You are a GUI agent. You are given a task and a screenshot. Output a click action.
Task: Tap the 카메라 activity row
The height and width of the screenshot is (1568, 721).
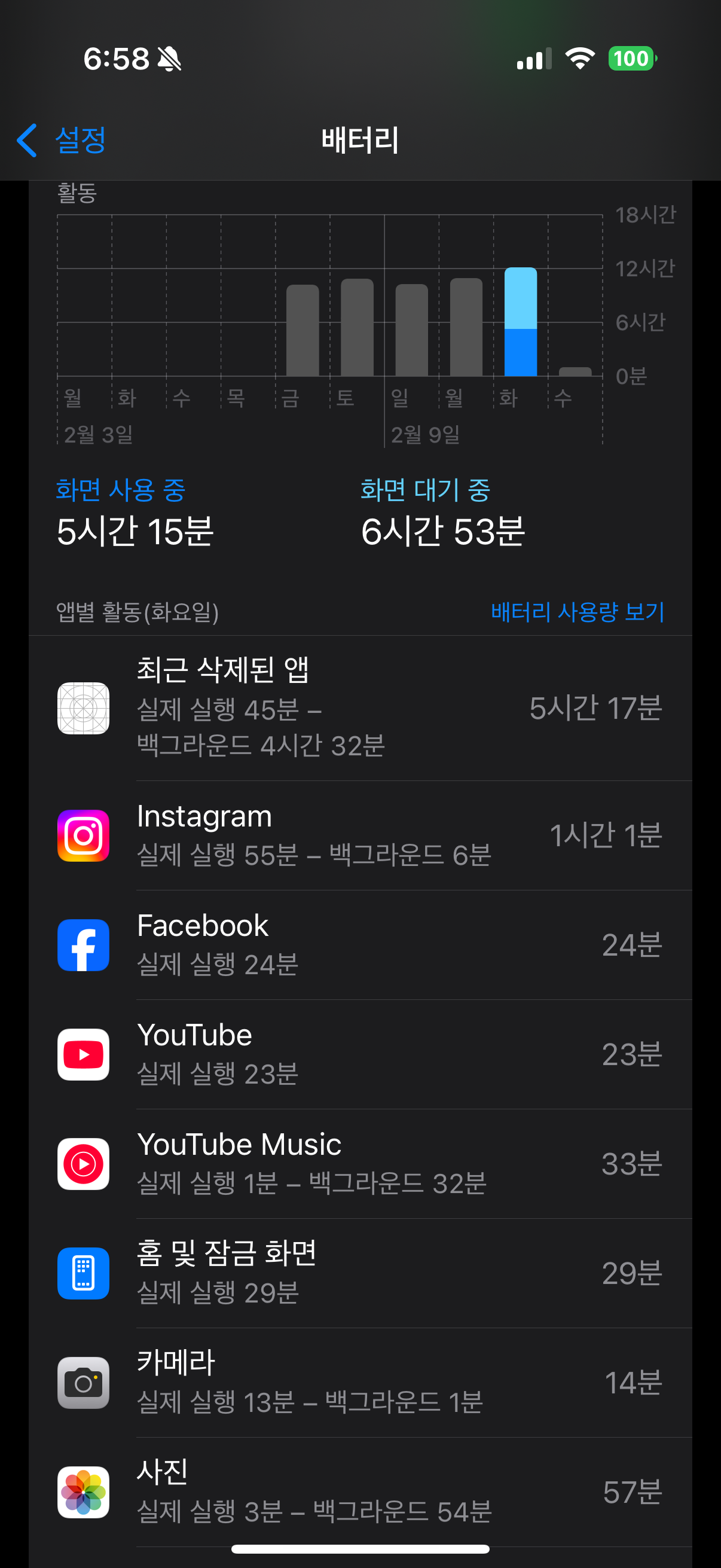360,1383
